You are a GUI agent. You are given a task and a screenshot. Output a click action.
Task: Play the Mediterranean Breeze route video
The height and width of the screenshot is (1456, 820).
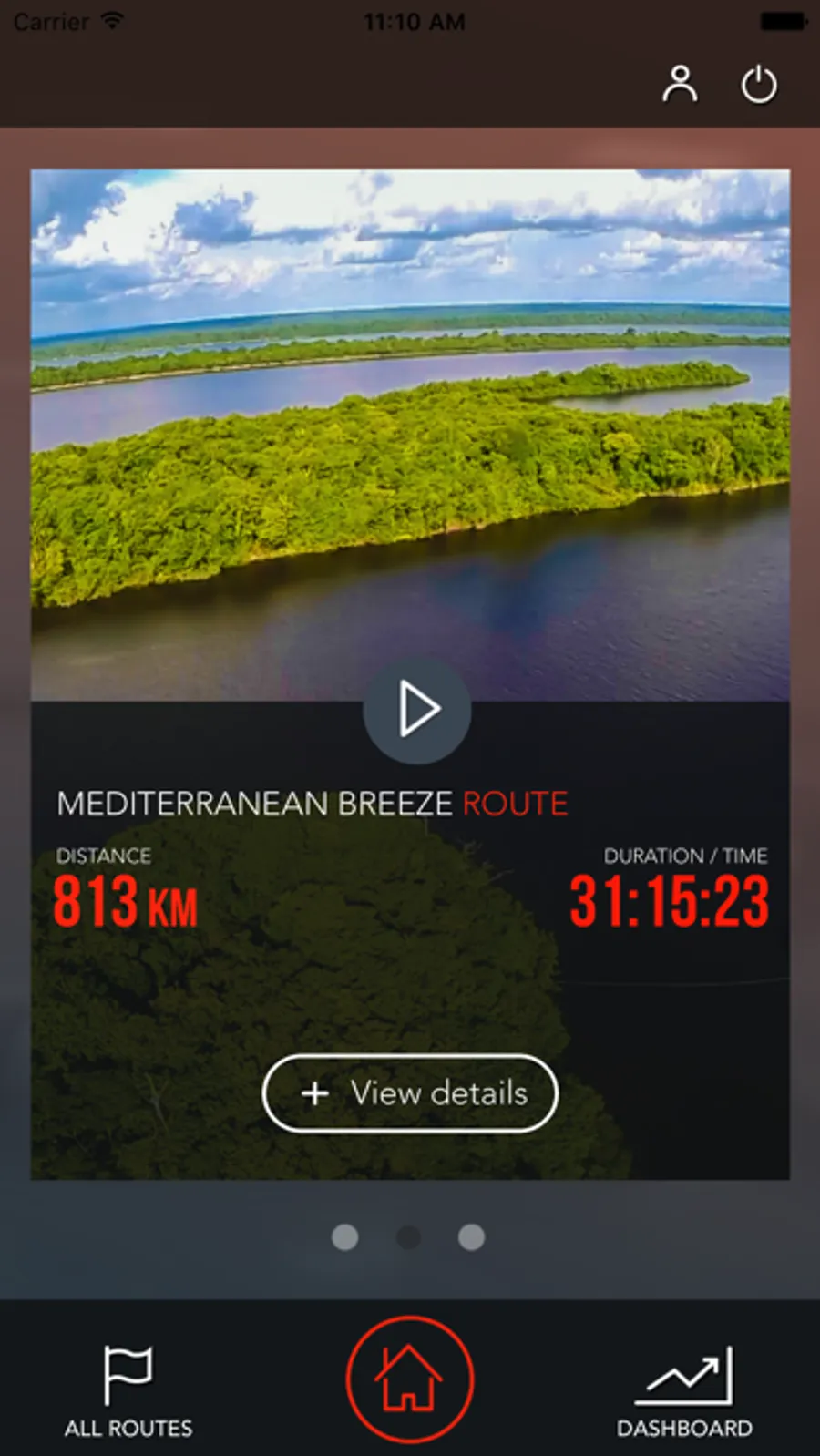[x=417, y=710]
